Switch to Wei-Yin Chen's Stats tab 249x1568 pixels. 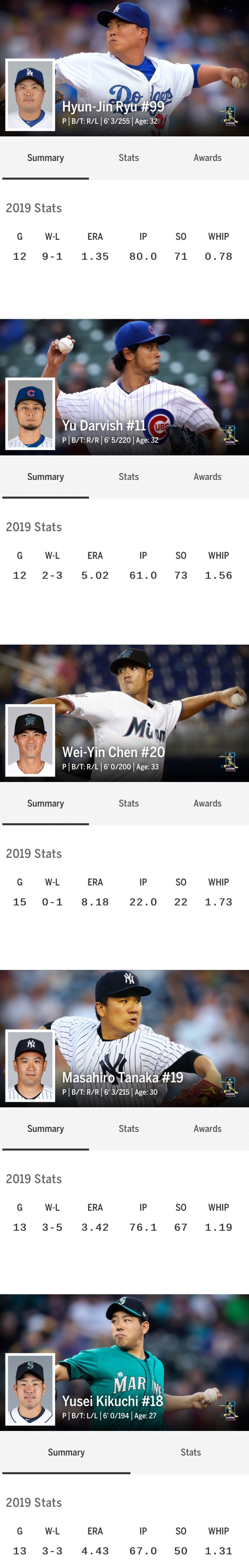[x=128, y=803]
